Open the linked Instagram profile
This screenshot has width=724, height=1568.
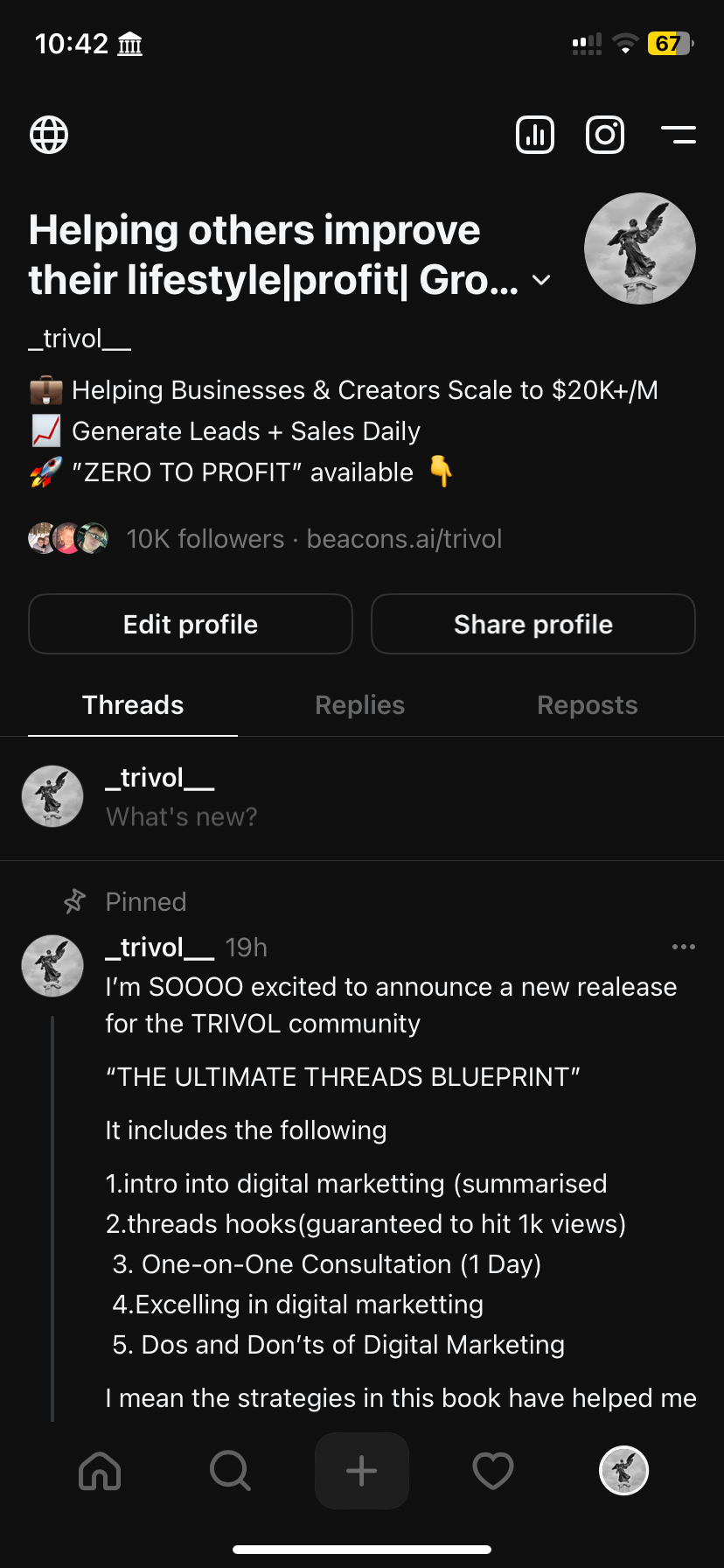pyautogui.click(x=605, y=135)
